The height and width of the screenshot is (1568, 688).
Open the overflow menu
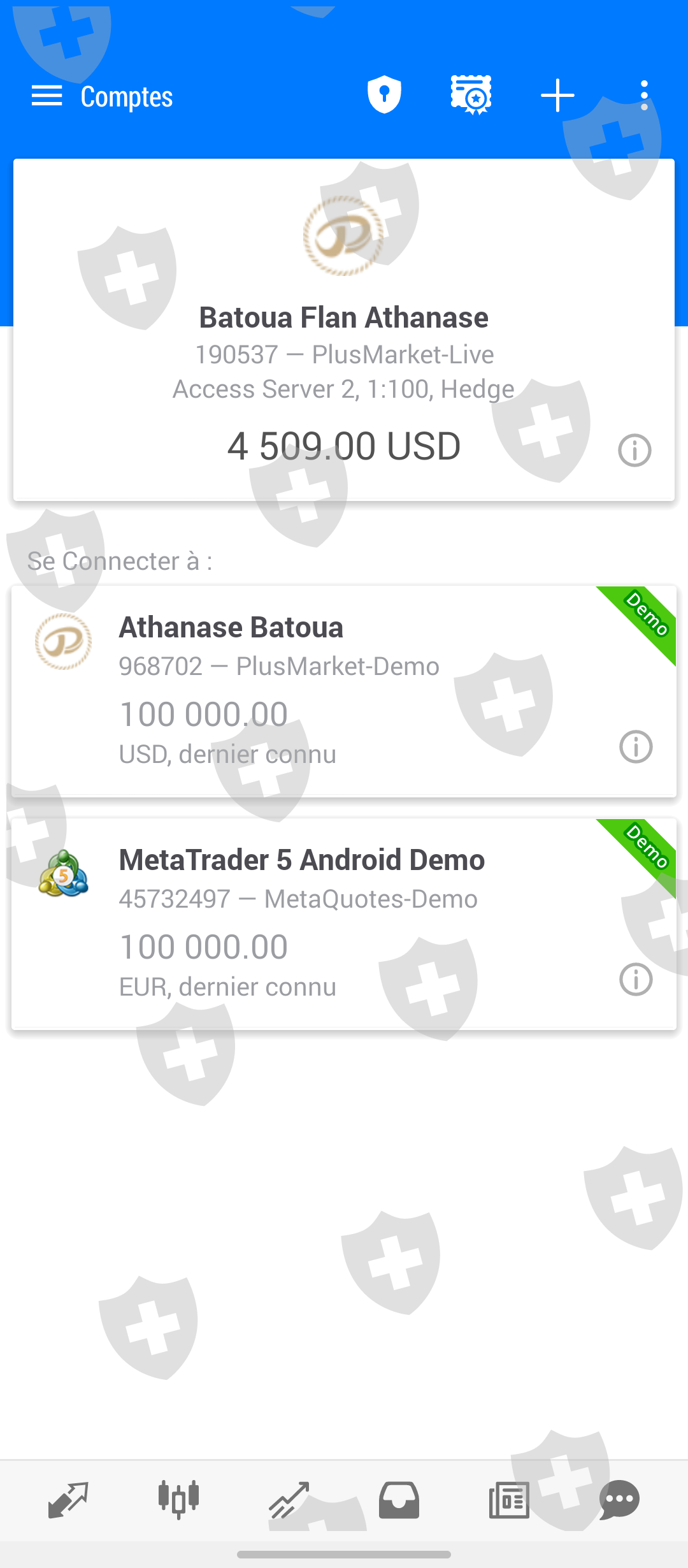[644, 96]
